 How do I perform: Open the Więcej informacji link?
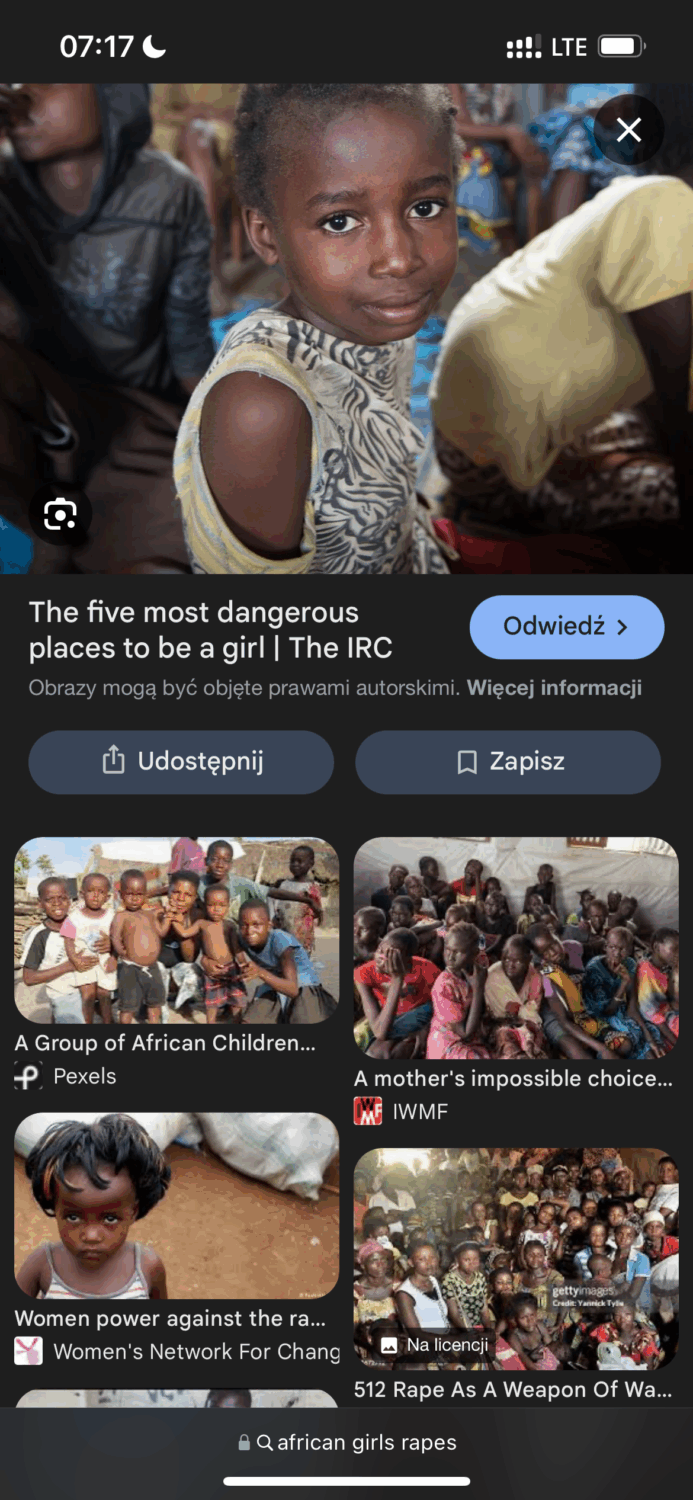click(554, 688)
